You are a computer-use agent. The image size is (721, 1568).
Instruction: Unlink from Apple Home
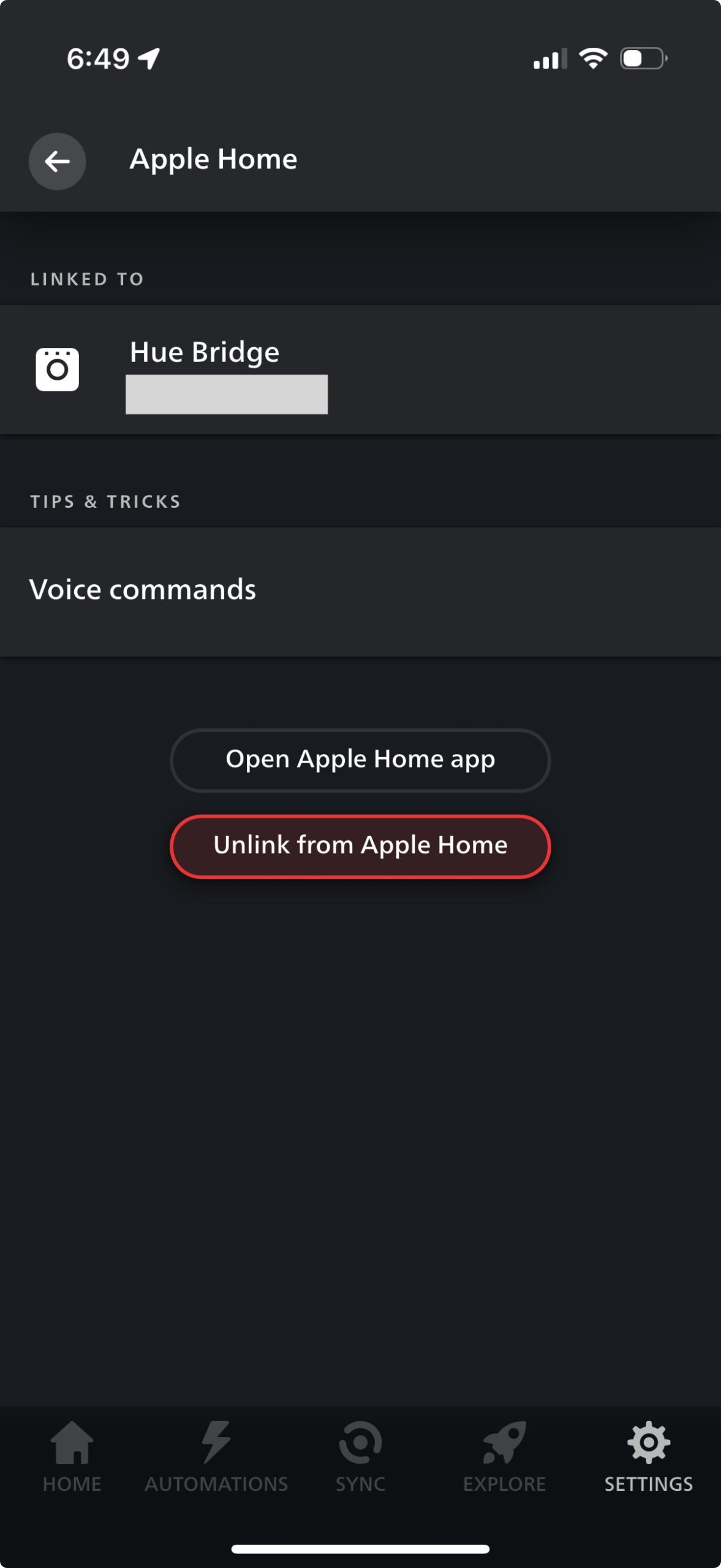pyautogui.click(x=360, y=846)
